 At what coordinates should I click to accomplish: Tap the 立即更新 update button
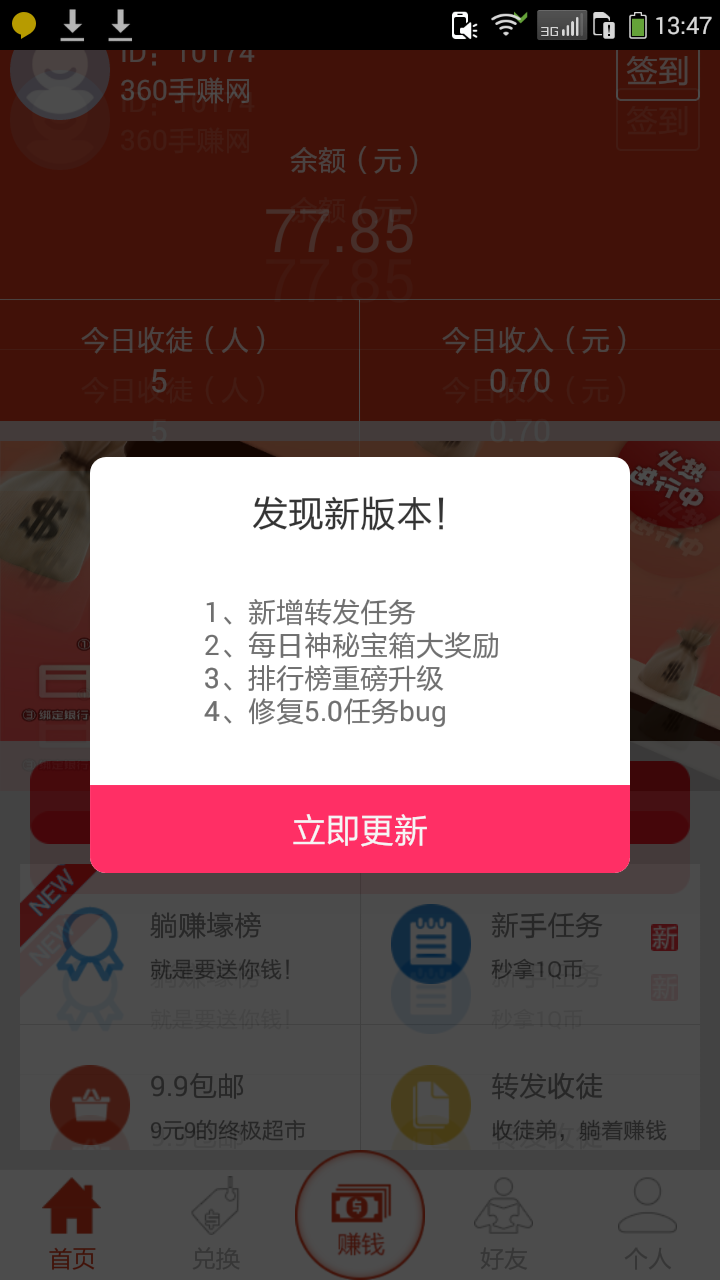point(360,829)
